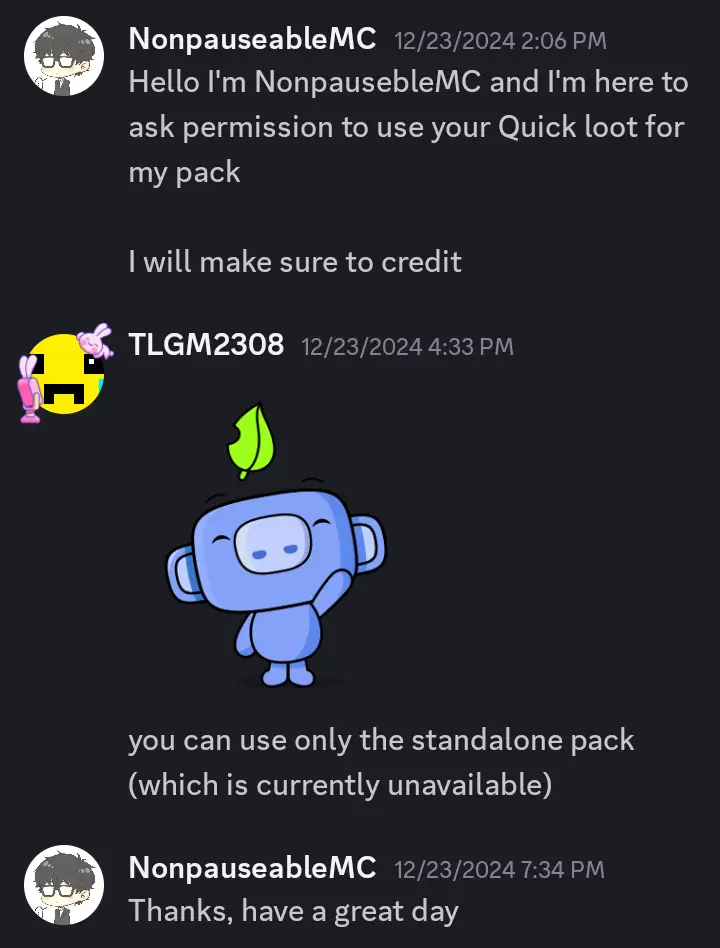
Task: Open the waving Wumpus sticker
Action: coord(275,545)
